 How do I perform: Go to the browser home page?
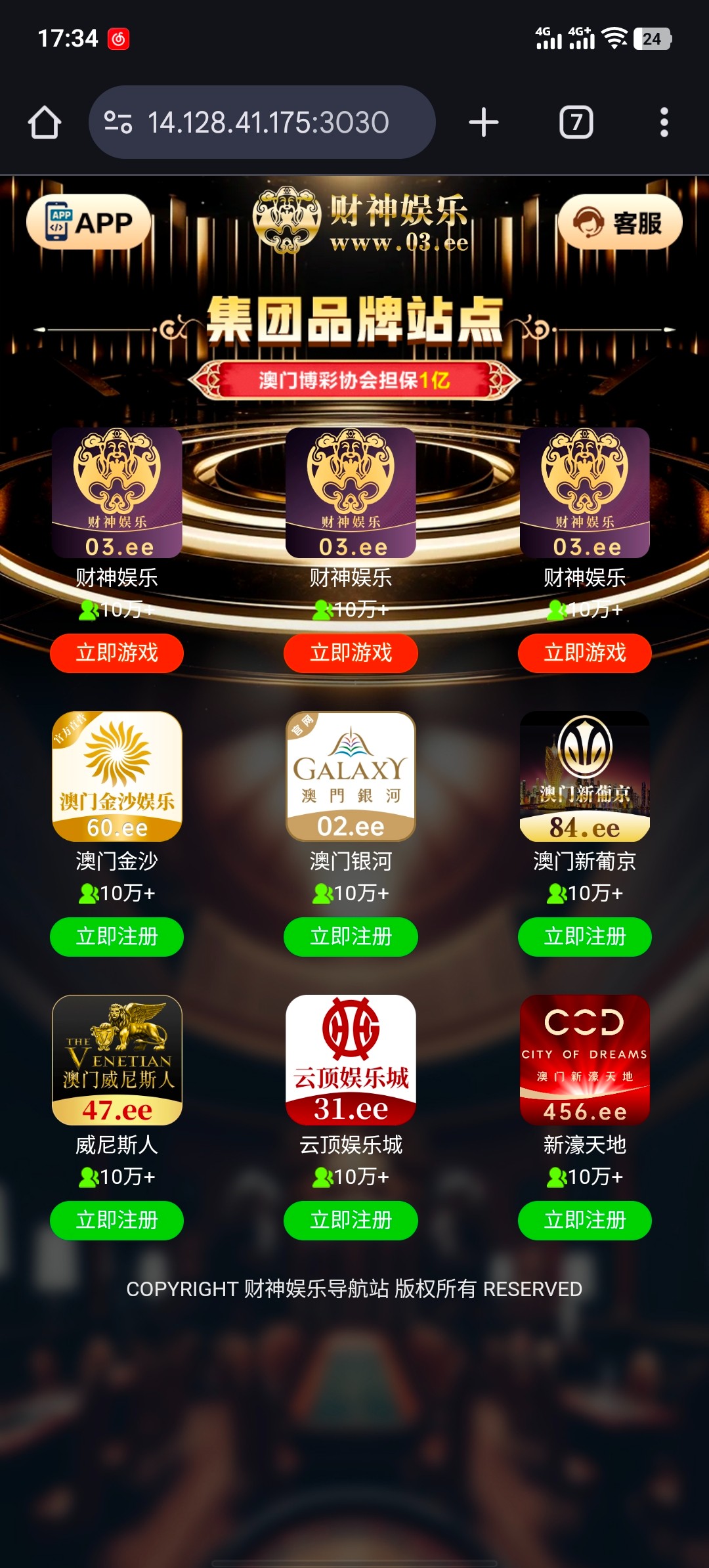pos(45,123)
